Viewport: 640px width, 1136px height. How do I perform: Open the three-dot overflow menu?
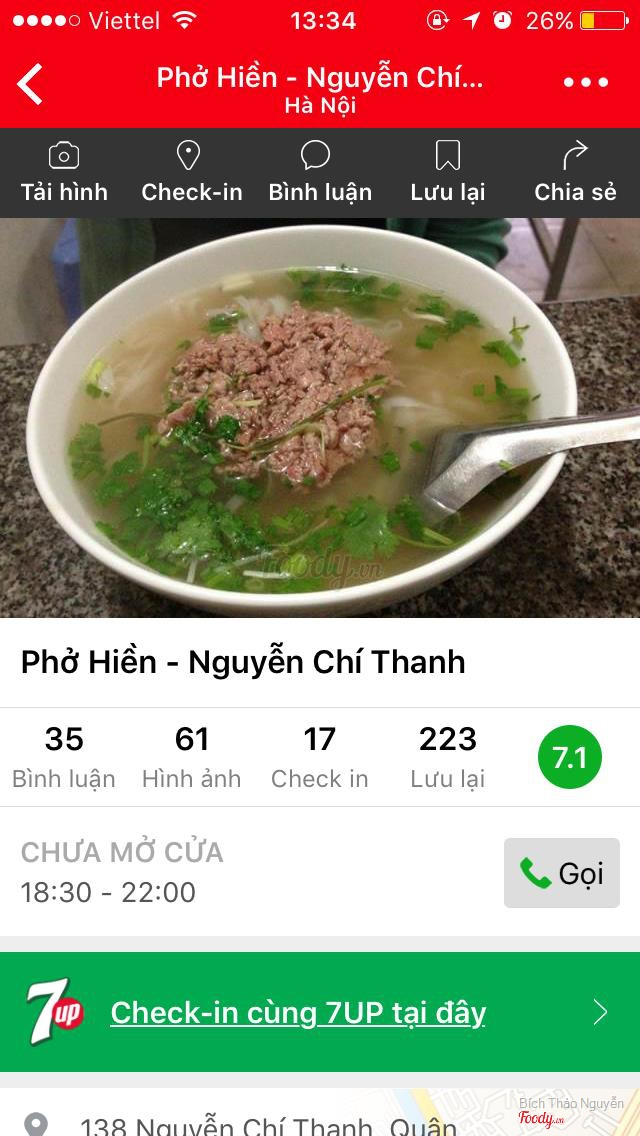(x=586, y=83)
